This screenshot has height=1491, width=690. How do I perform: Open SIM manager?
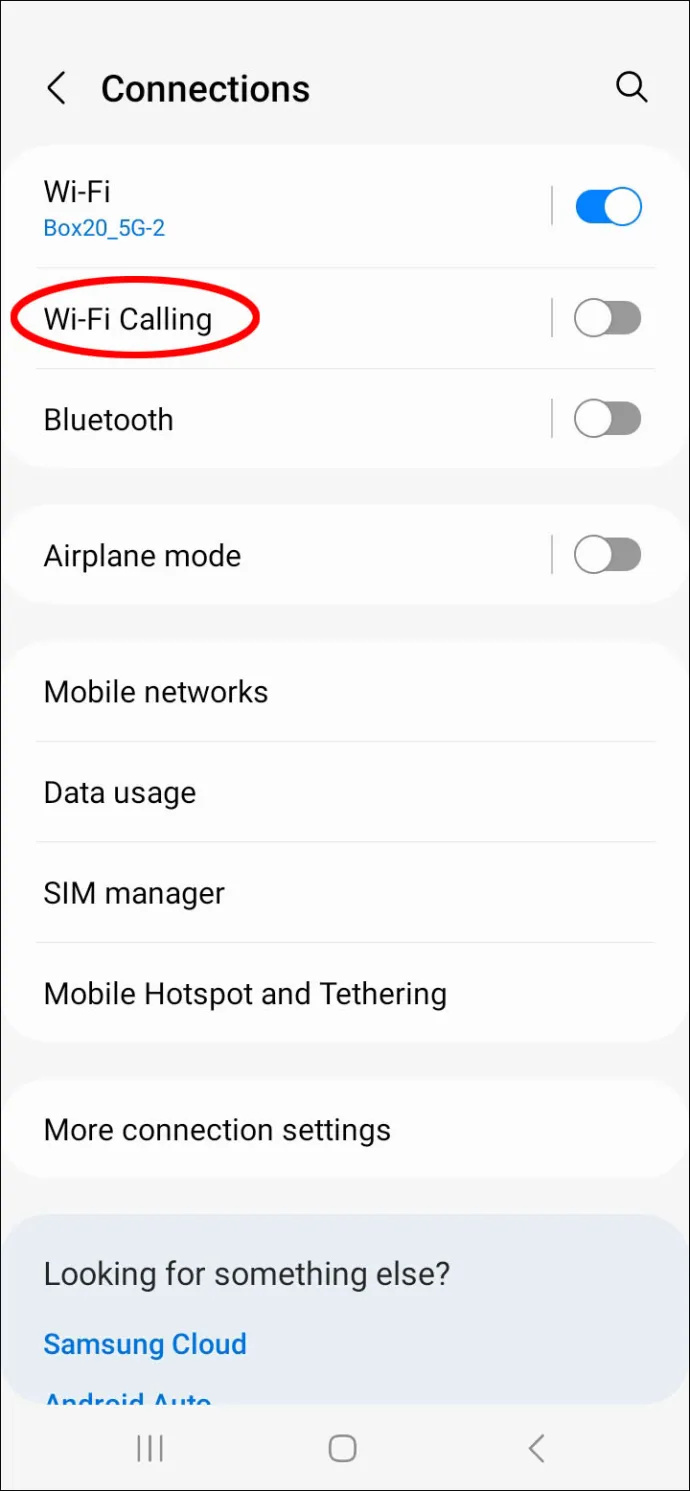pos(345,892)
